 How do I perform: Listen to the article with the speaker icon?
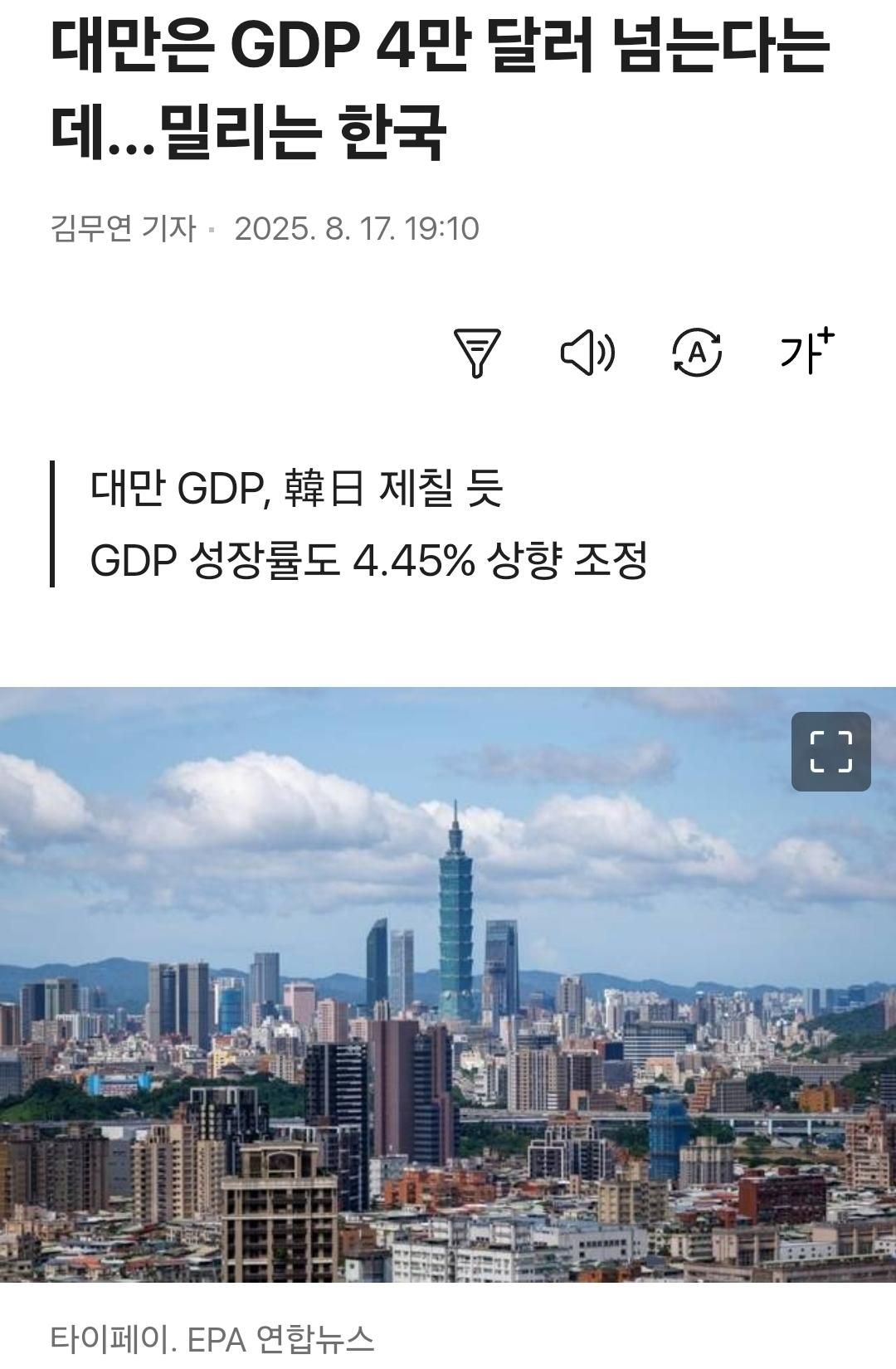pyautogui.click(x=587, y=352)
